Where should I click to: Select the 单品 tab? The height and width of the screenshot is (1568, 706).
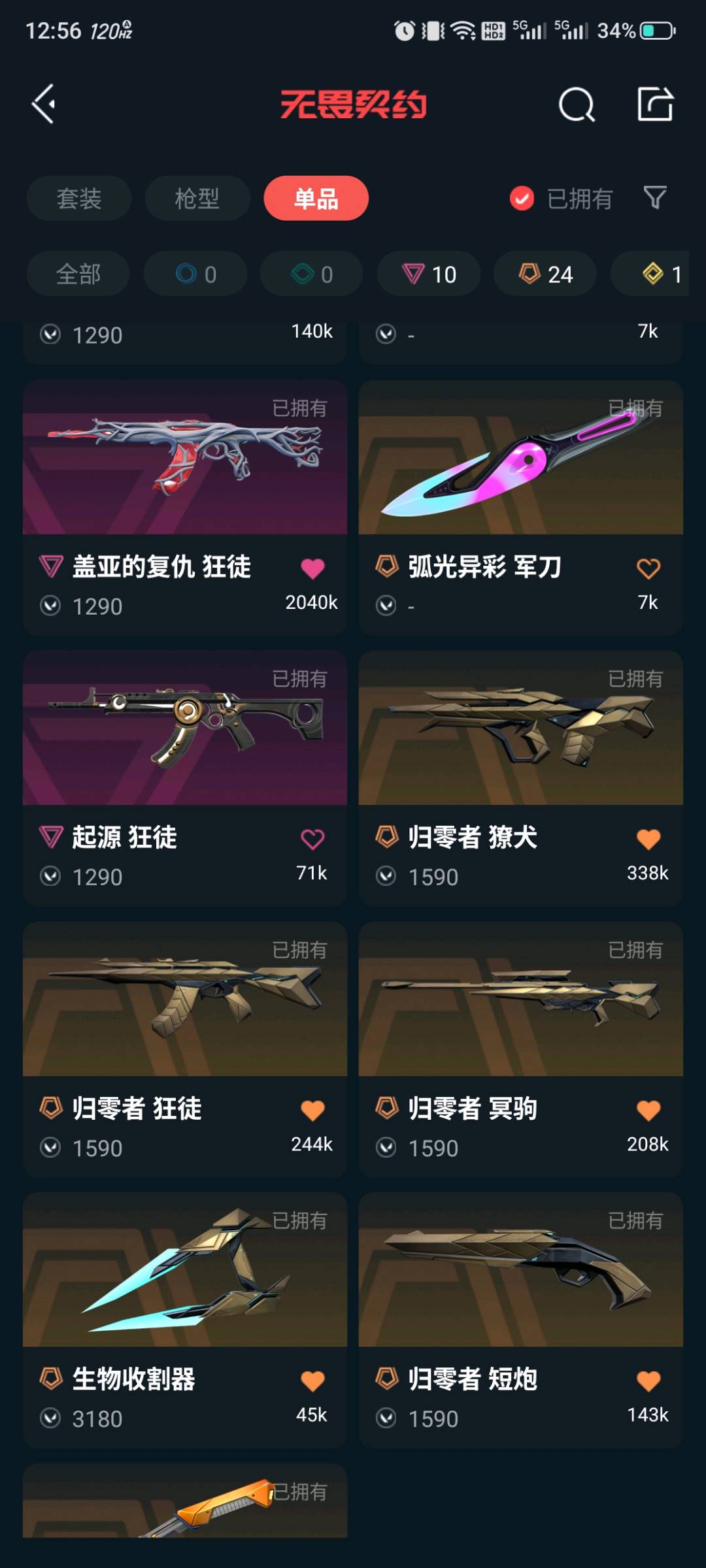click(x=316, y=199)
